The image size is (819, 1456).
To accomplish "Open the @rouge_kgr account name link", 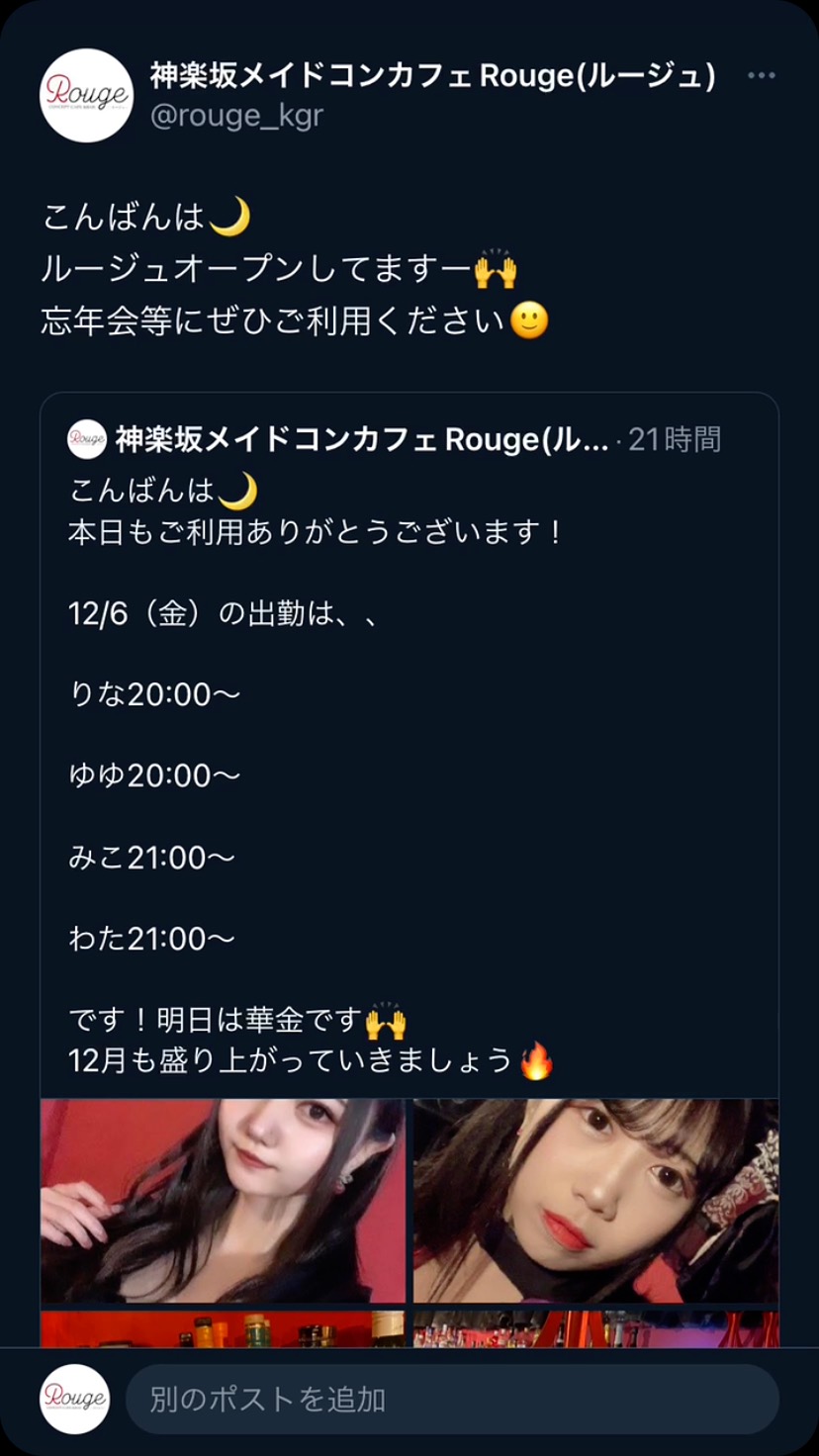I will pos(236,116).
